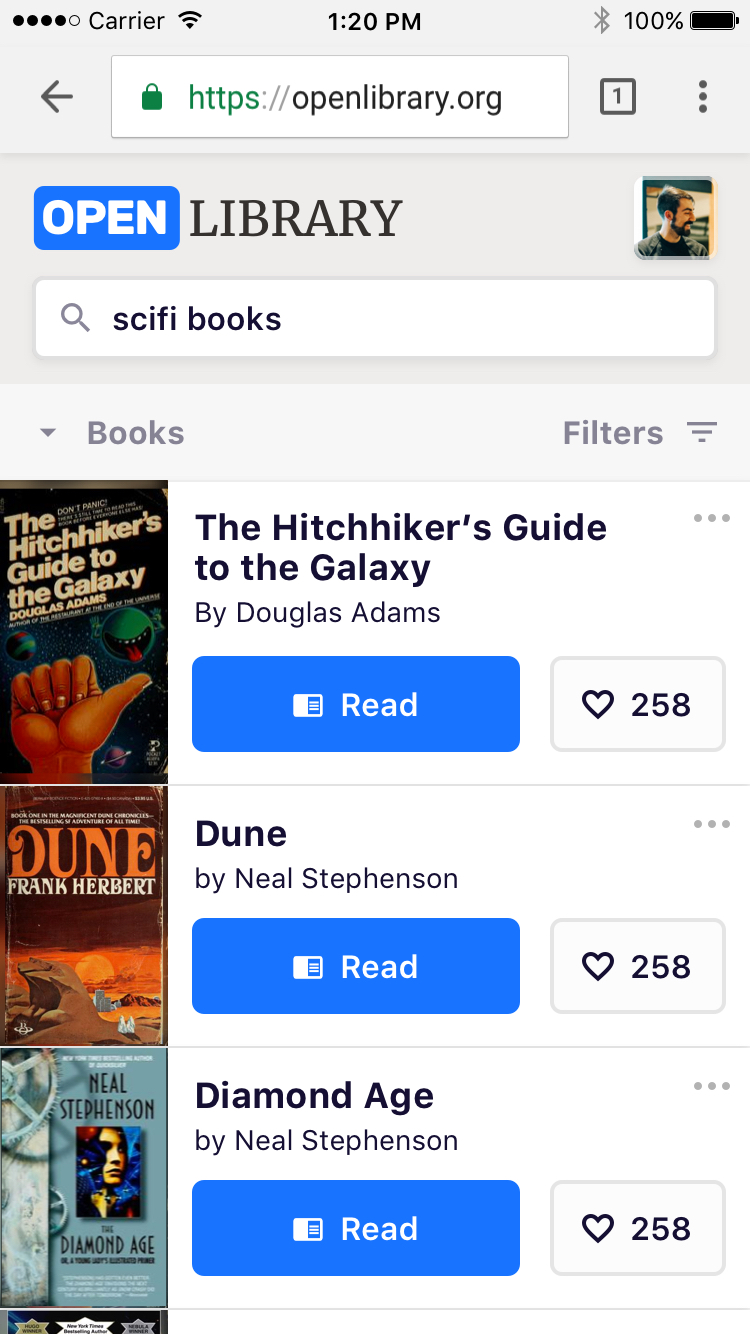750x1334 pixels.
Task: Go back using the browser arrow
Action: 57,97
